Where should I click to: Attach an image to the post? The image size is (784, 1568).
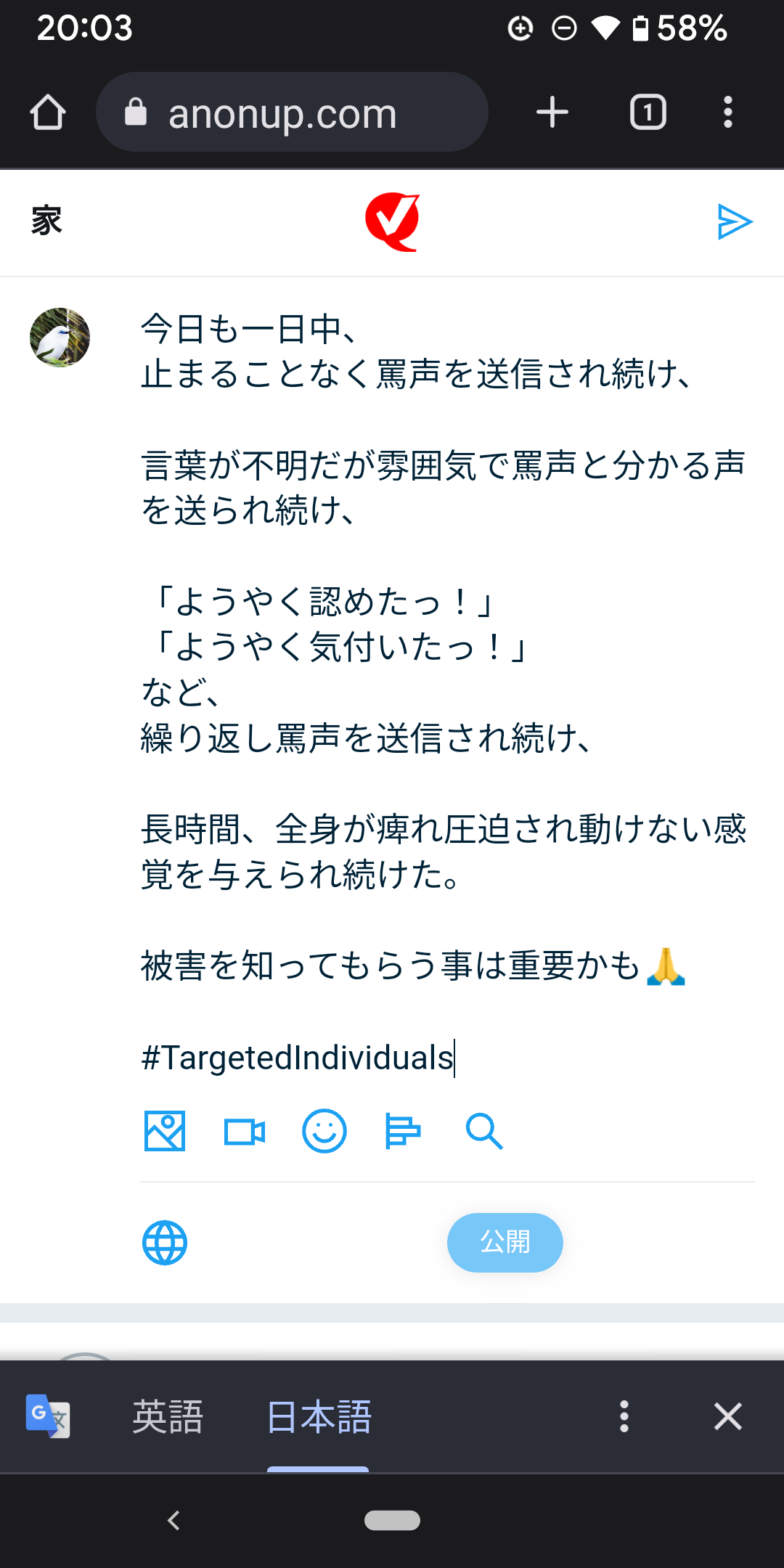point(165,1131)
